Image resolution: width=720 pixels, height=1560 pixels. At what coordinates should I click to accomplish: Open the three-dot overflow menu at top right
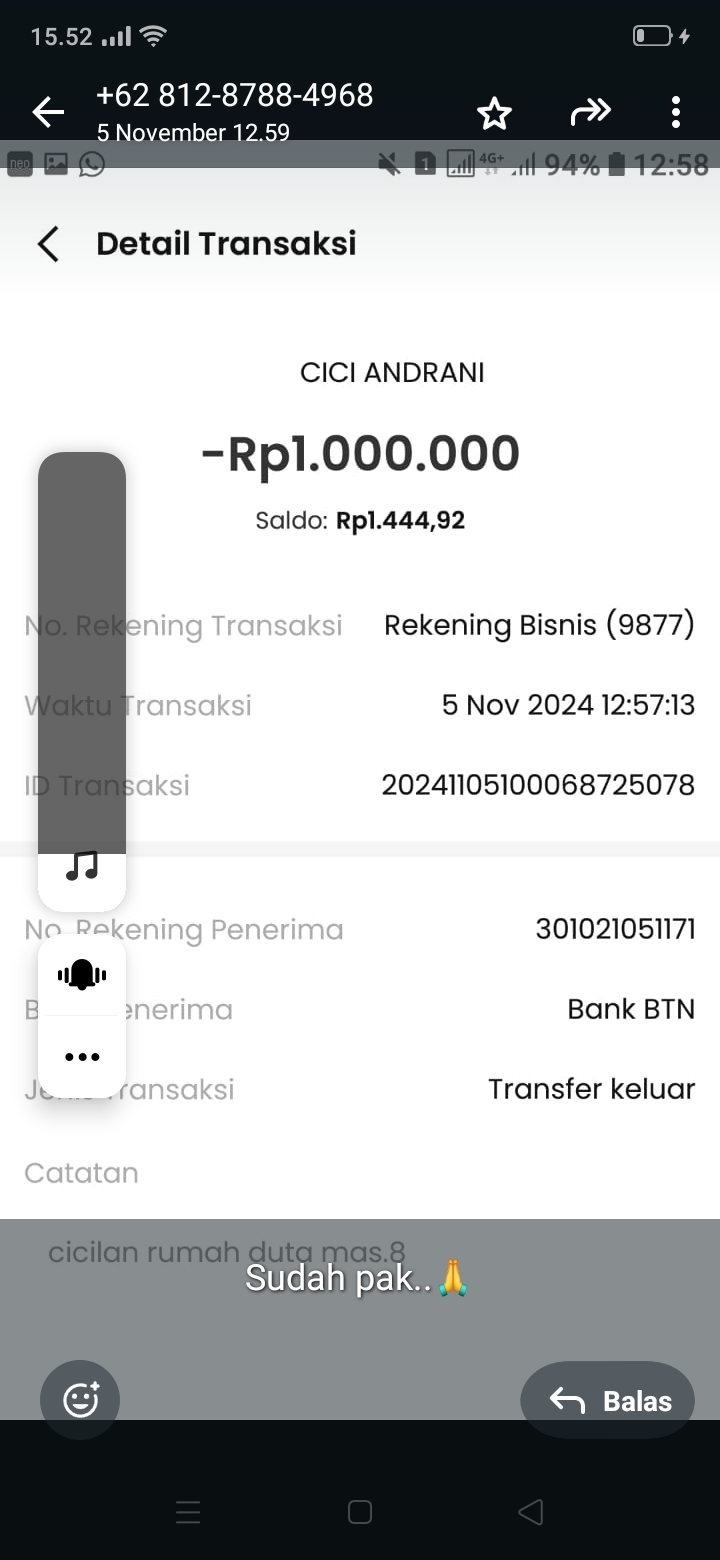pos(675,112)
